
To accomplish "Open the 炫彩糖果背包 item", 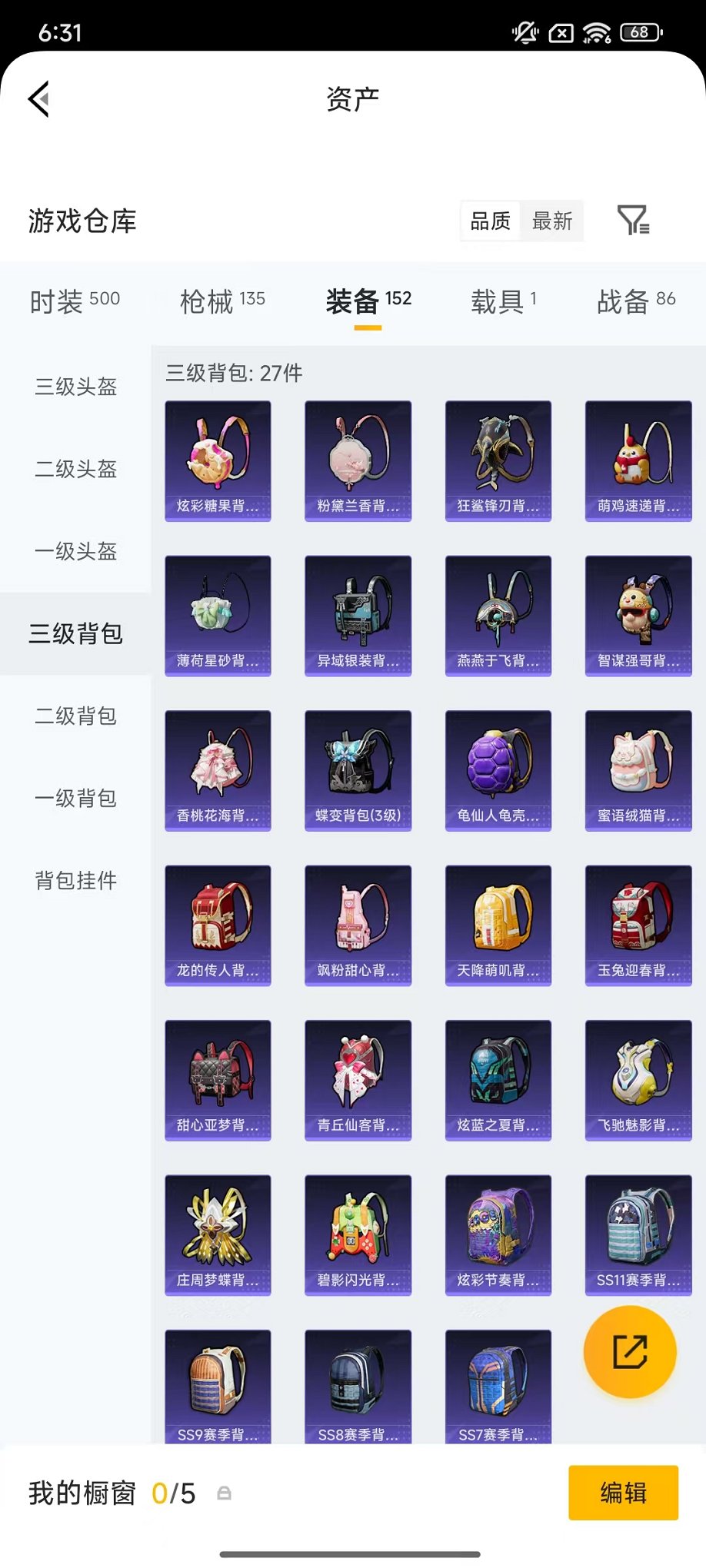I will 218,461.
